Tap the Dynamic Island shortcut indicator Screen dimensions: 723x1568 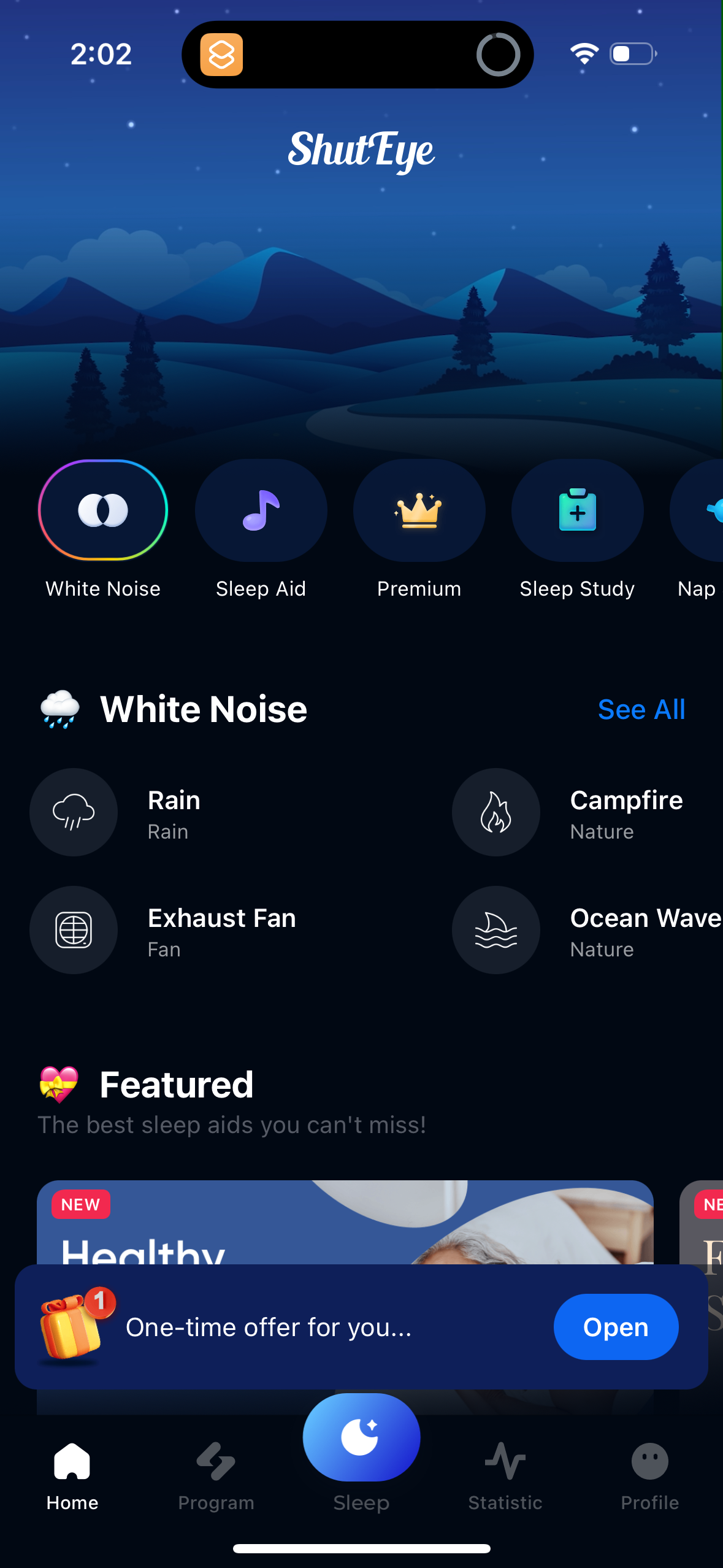(223, 54)
